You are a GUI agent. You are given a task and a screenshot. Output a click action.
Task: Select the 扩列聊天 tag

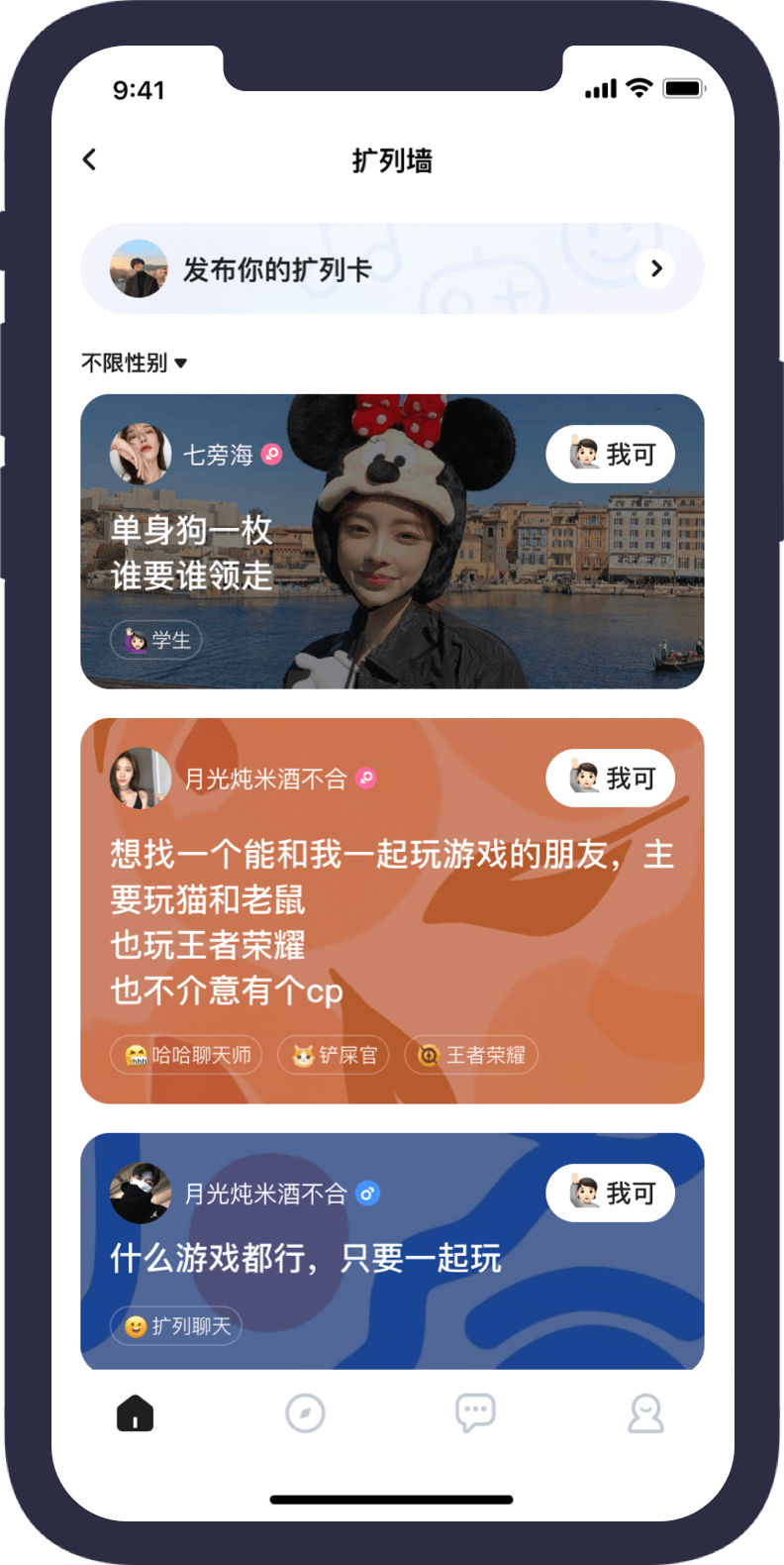coord(176,1325)
